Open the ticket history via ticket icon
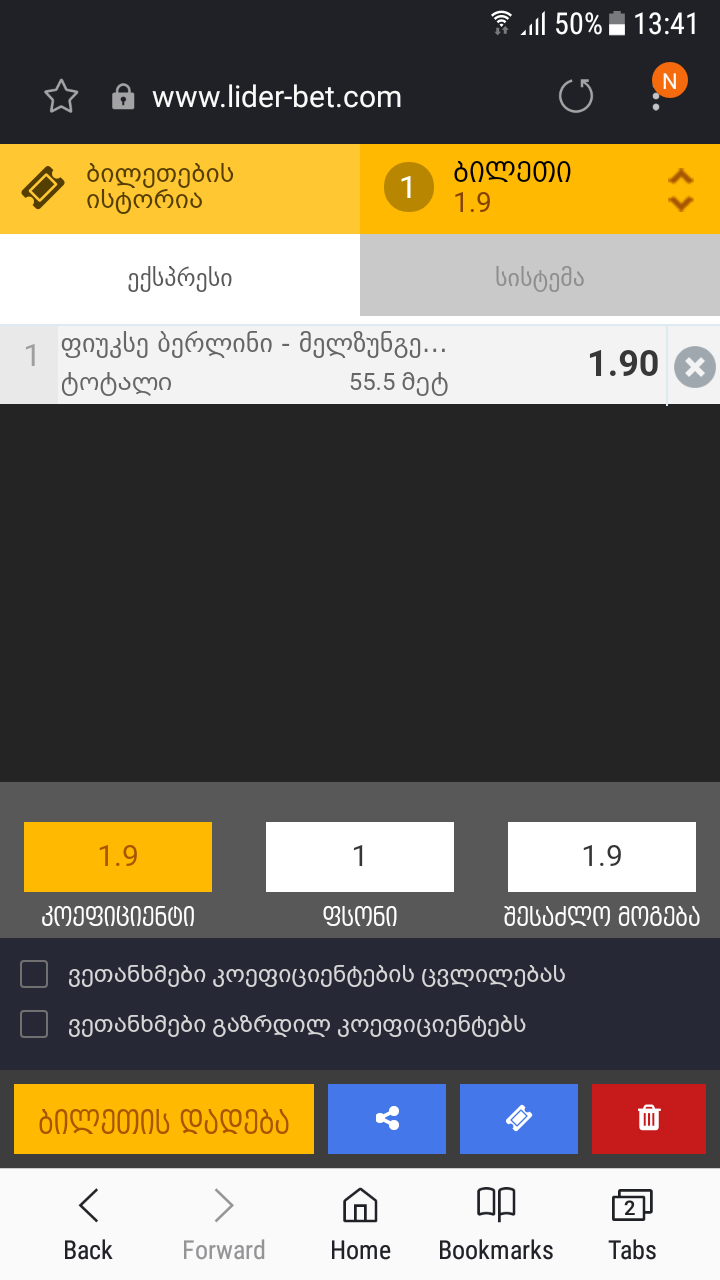 click(x=44, y=187)
